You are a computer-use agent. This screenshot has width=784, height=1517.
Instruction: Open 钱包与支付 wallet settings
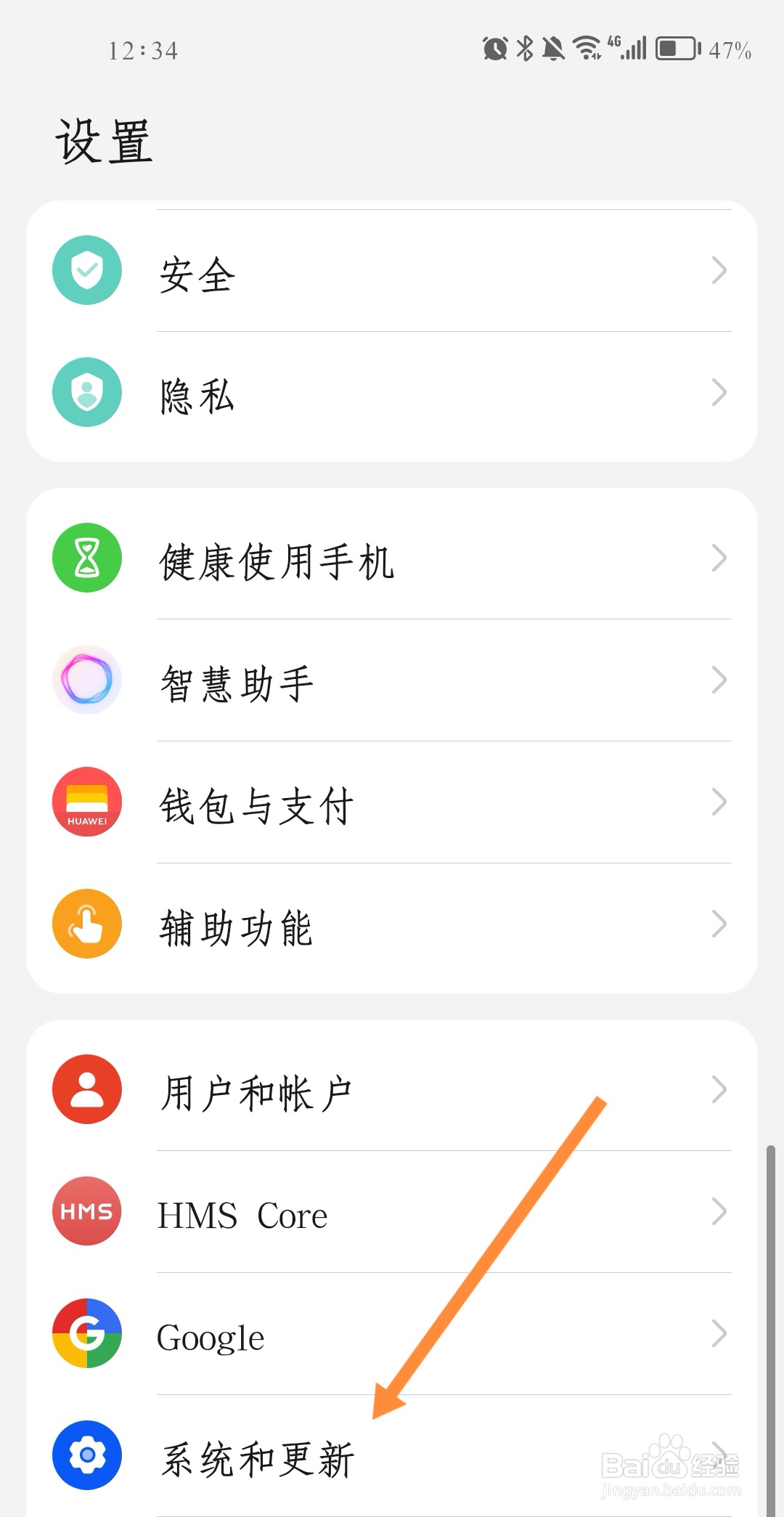(x=392, y=802)
